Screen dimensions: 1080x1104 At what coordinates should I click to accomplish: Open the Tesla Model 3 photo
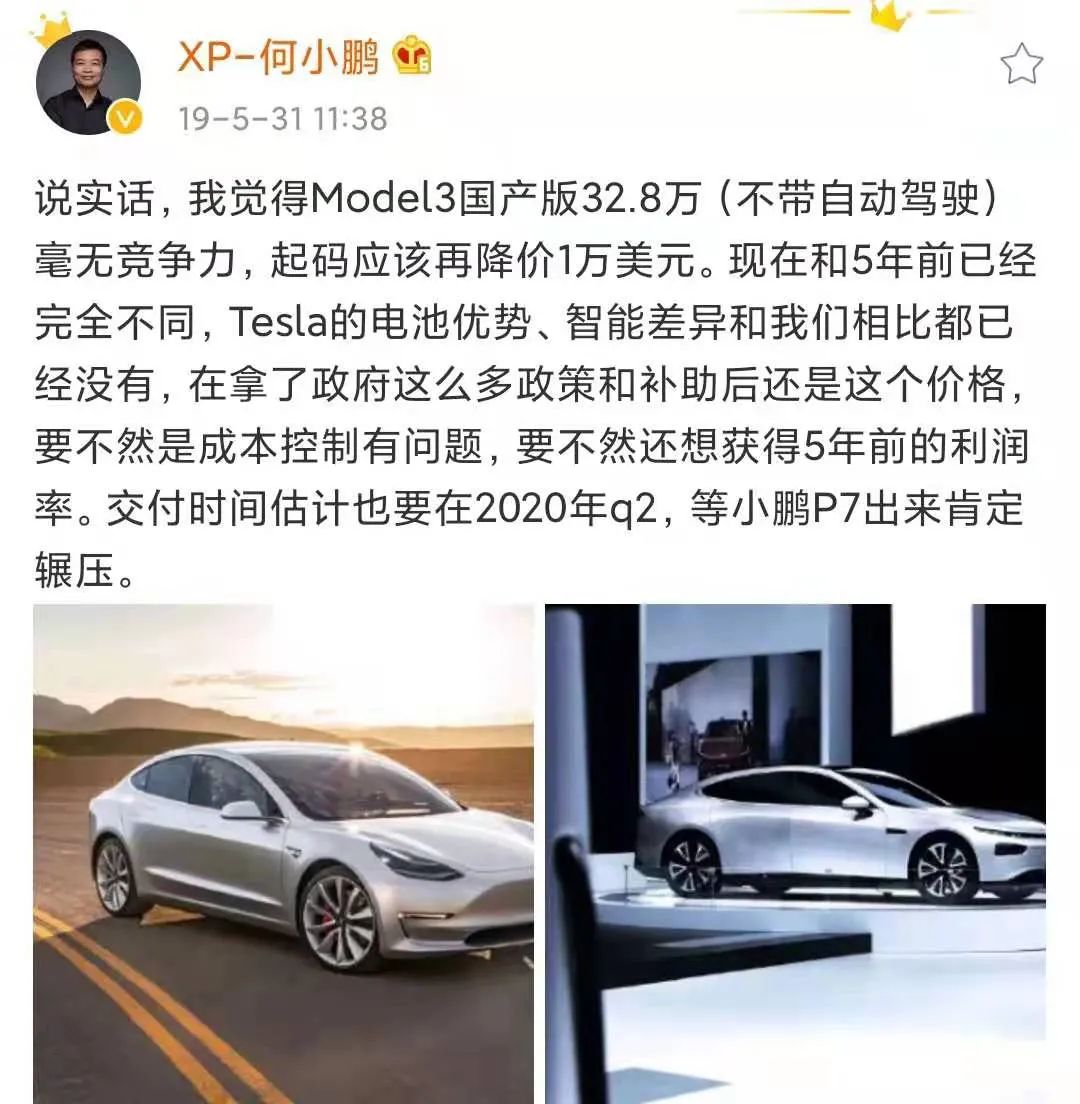283,852
